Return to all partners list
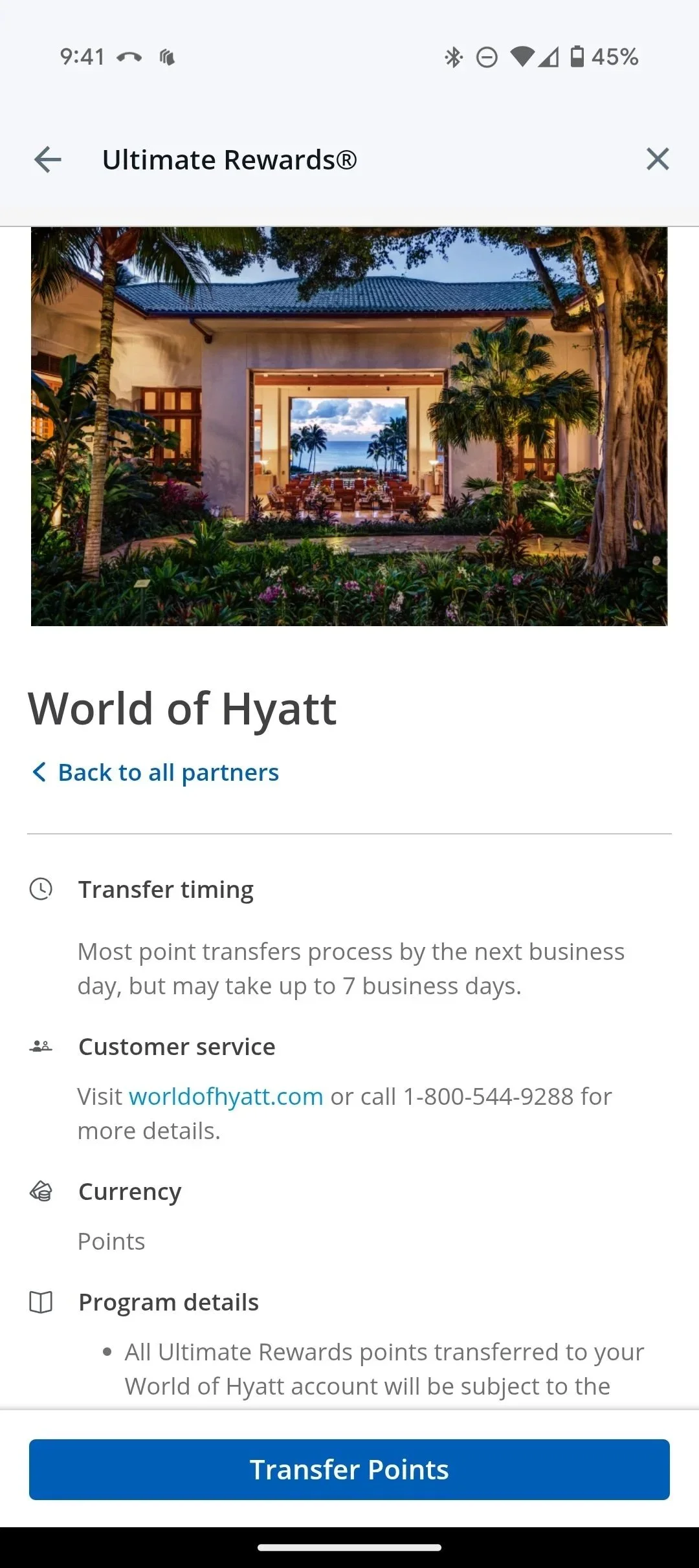This screenshot has height=1568, width=699. click(155, 772)
